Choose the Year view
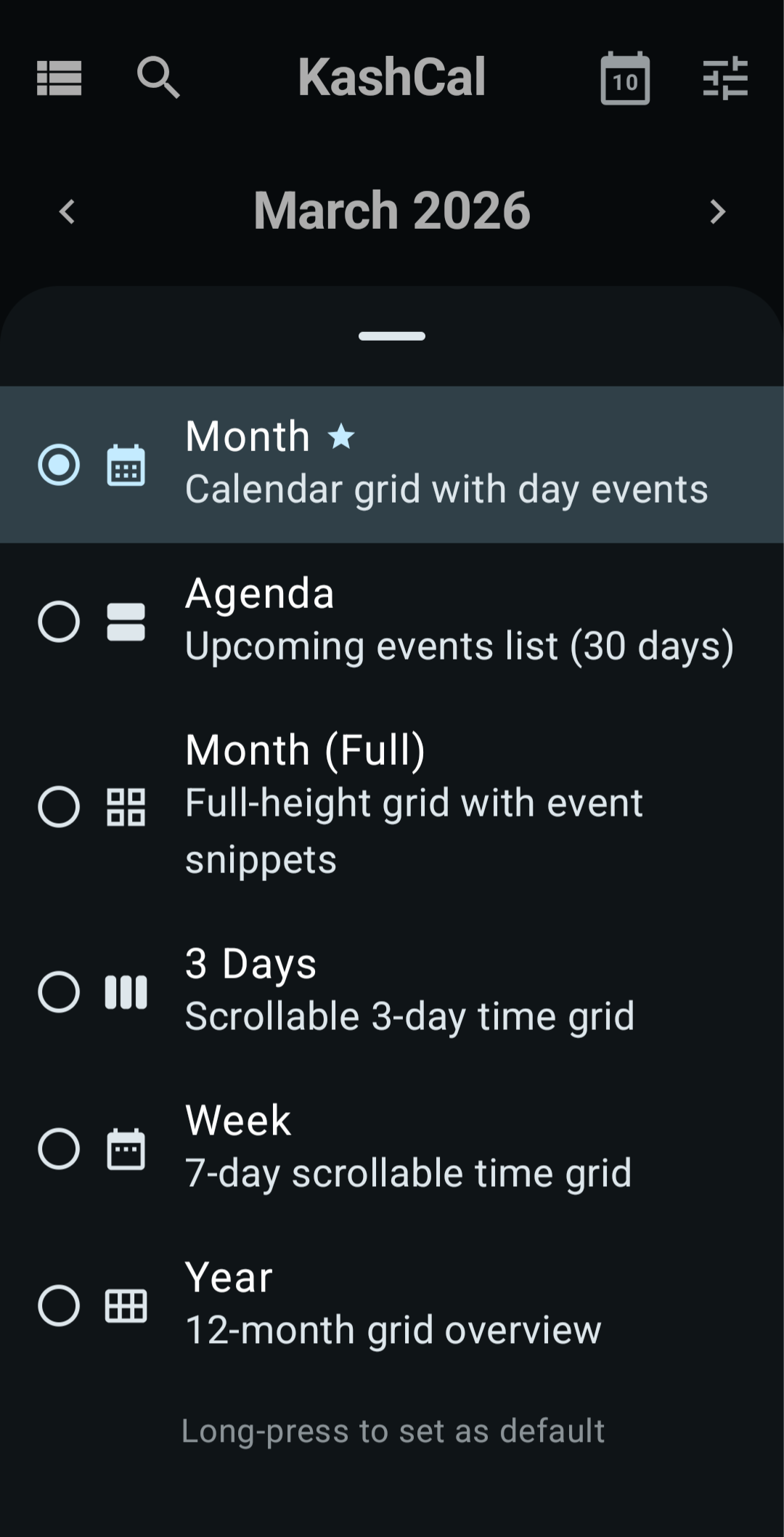This screenshot has width=784, height=1537. coord(392,1305)
